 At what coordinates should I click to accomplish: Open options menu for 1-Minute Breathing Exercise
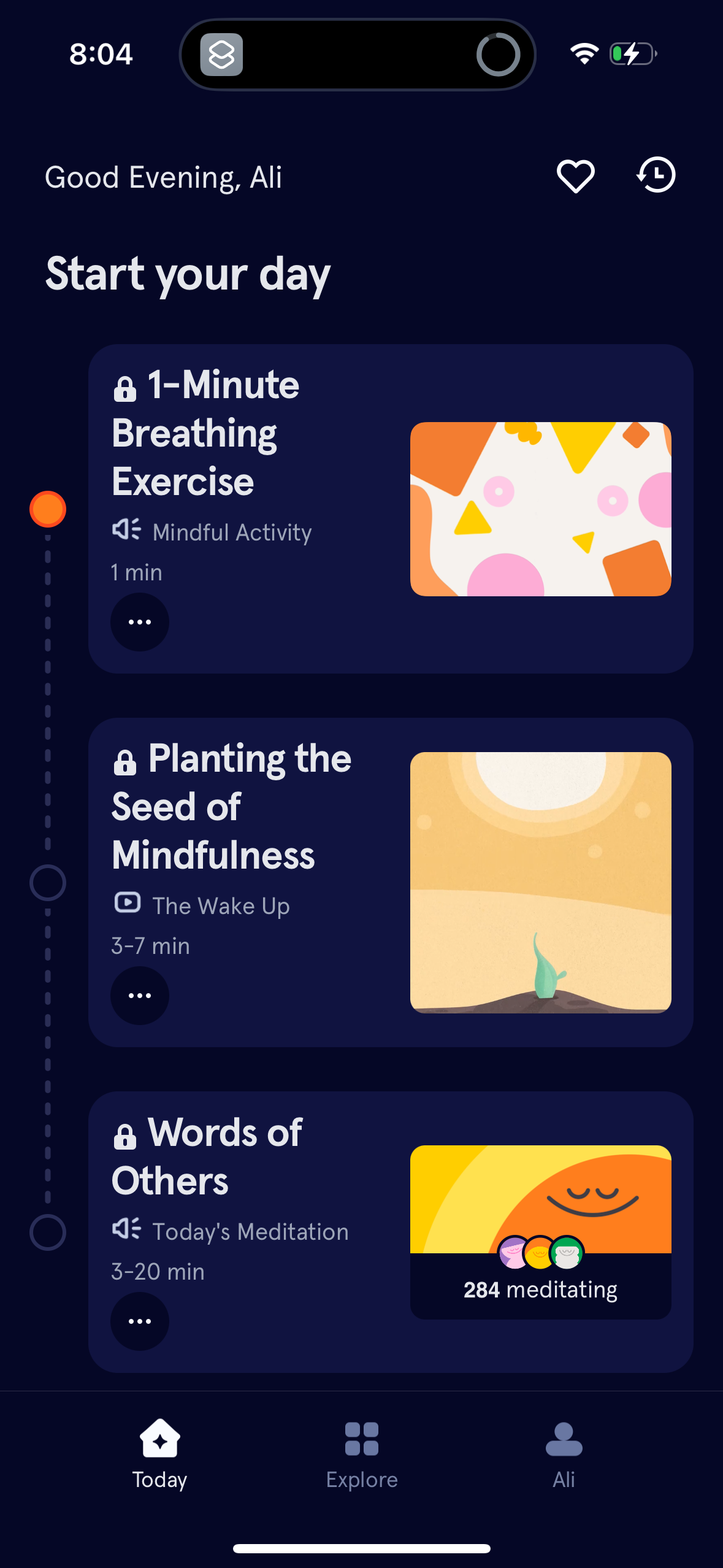[139, 621]
